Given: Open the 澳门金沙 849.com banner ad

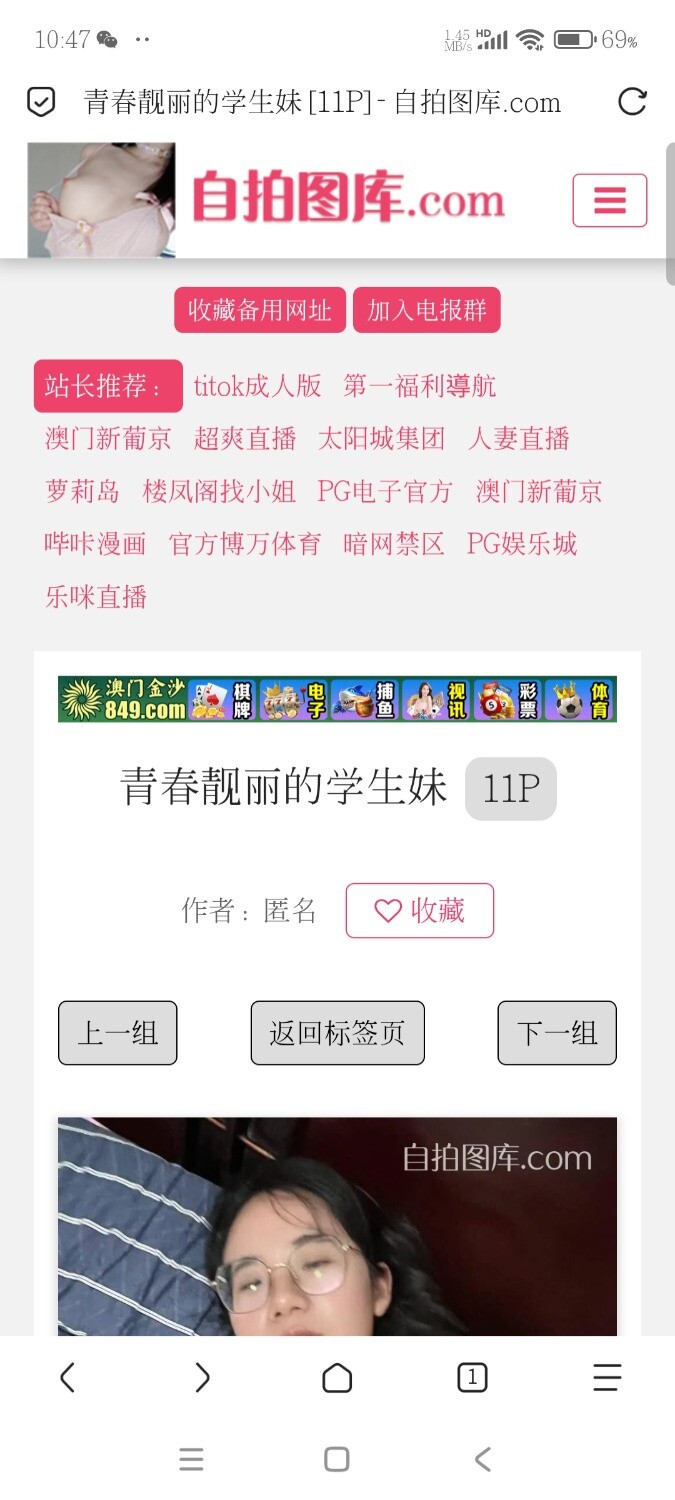Looking at the screenshot, I should 337,699.
